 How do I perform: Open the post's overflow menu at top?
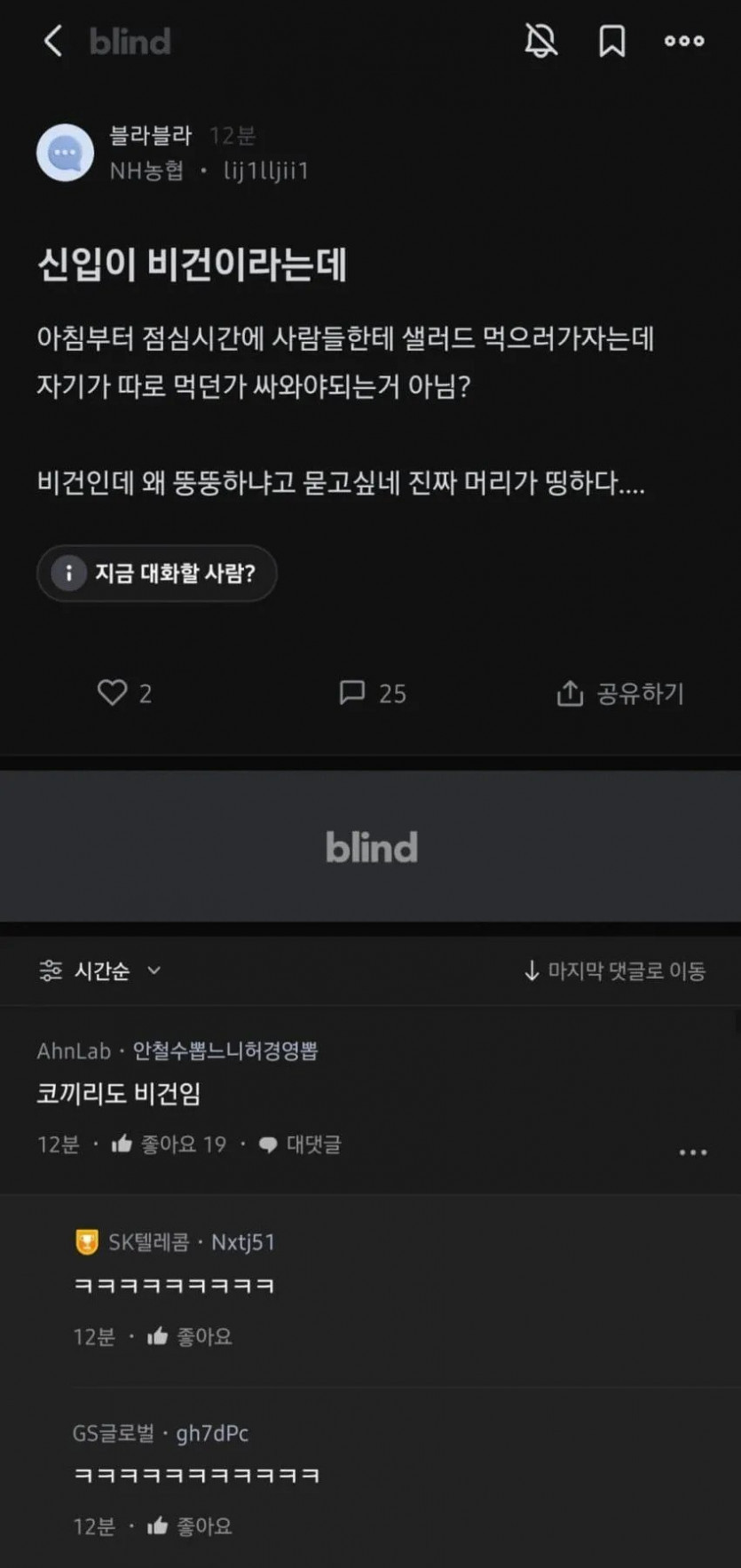(x=684, y=41)
